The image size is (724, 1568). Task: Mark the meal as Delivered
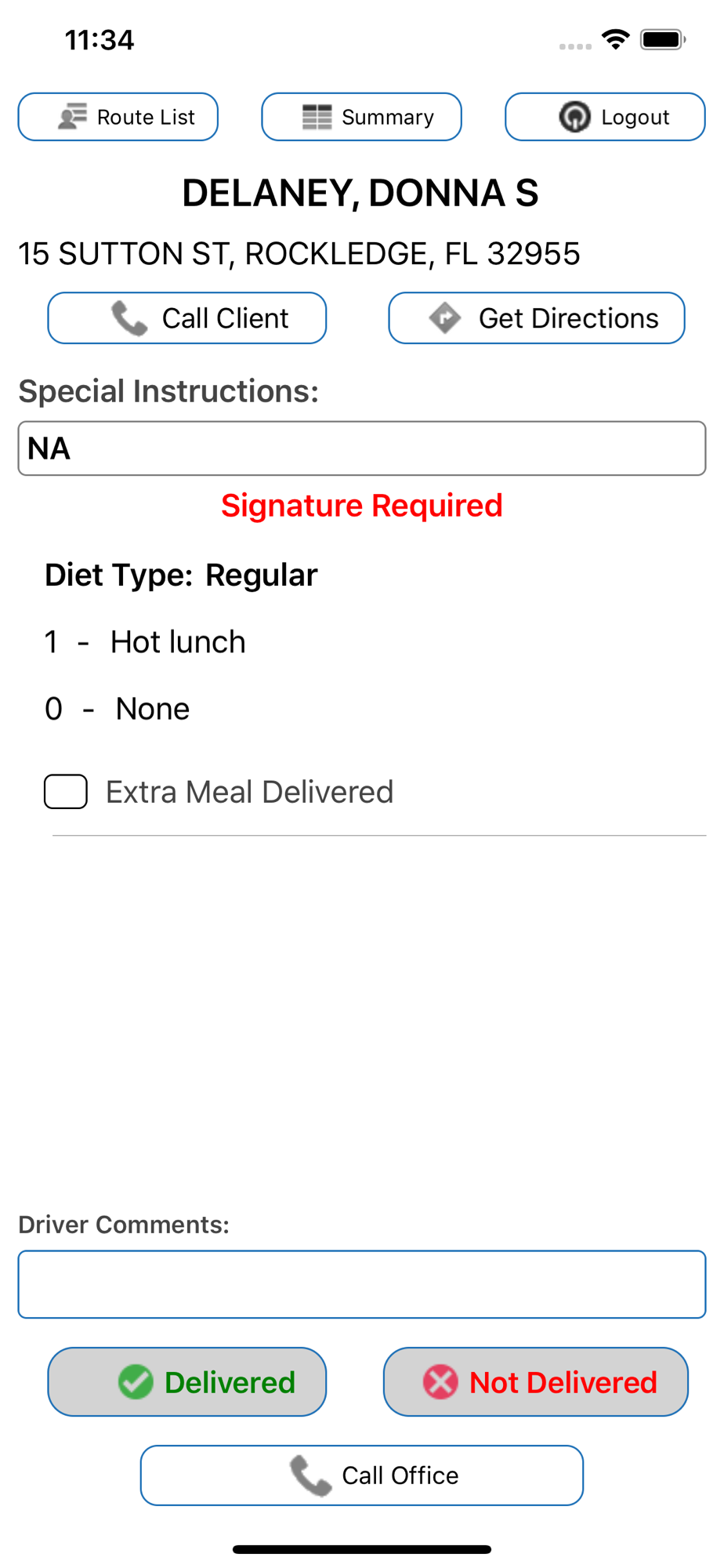tap(187, 1382)
